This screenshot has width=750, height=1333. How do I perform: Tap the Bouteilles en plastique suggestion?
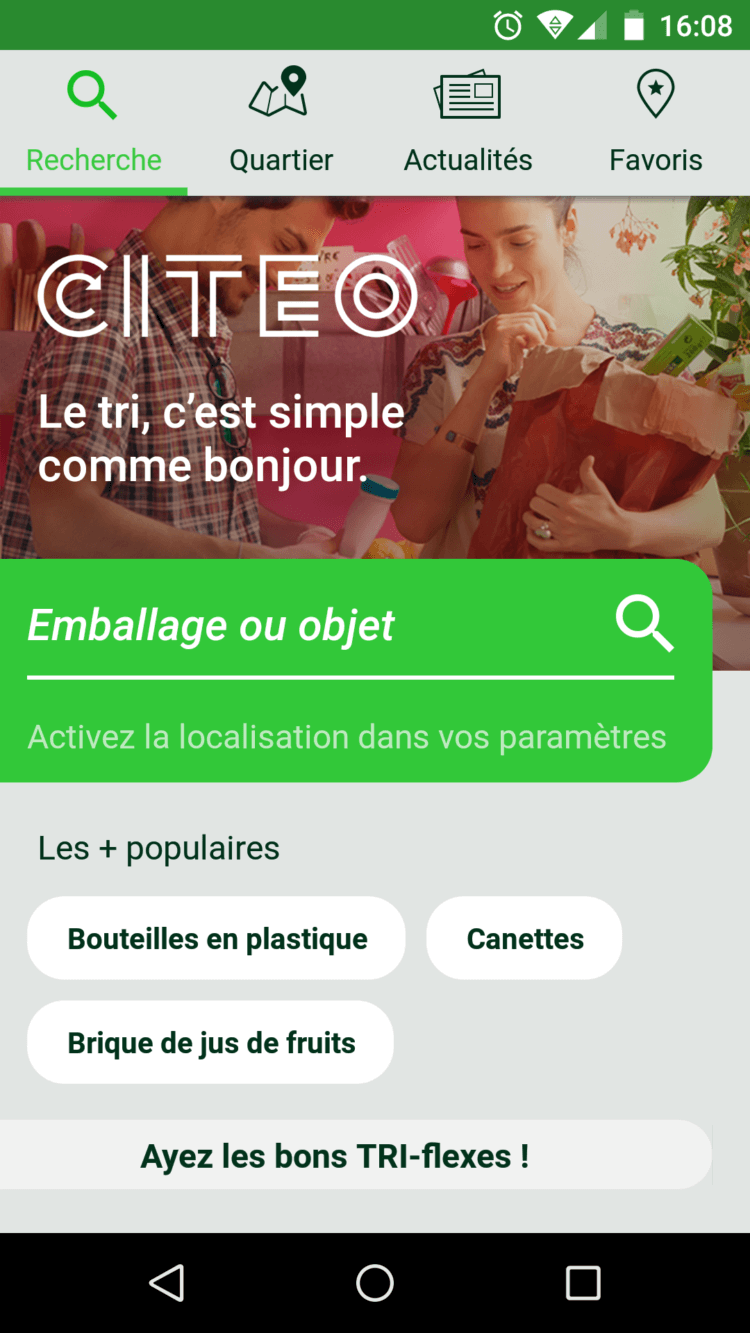click(x=217, y=938)
